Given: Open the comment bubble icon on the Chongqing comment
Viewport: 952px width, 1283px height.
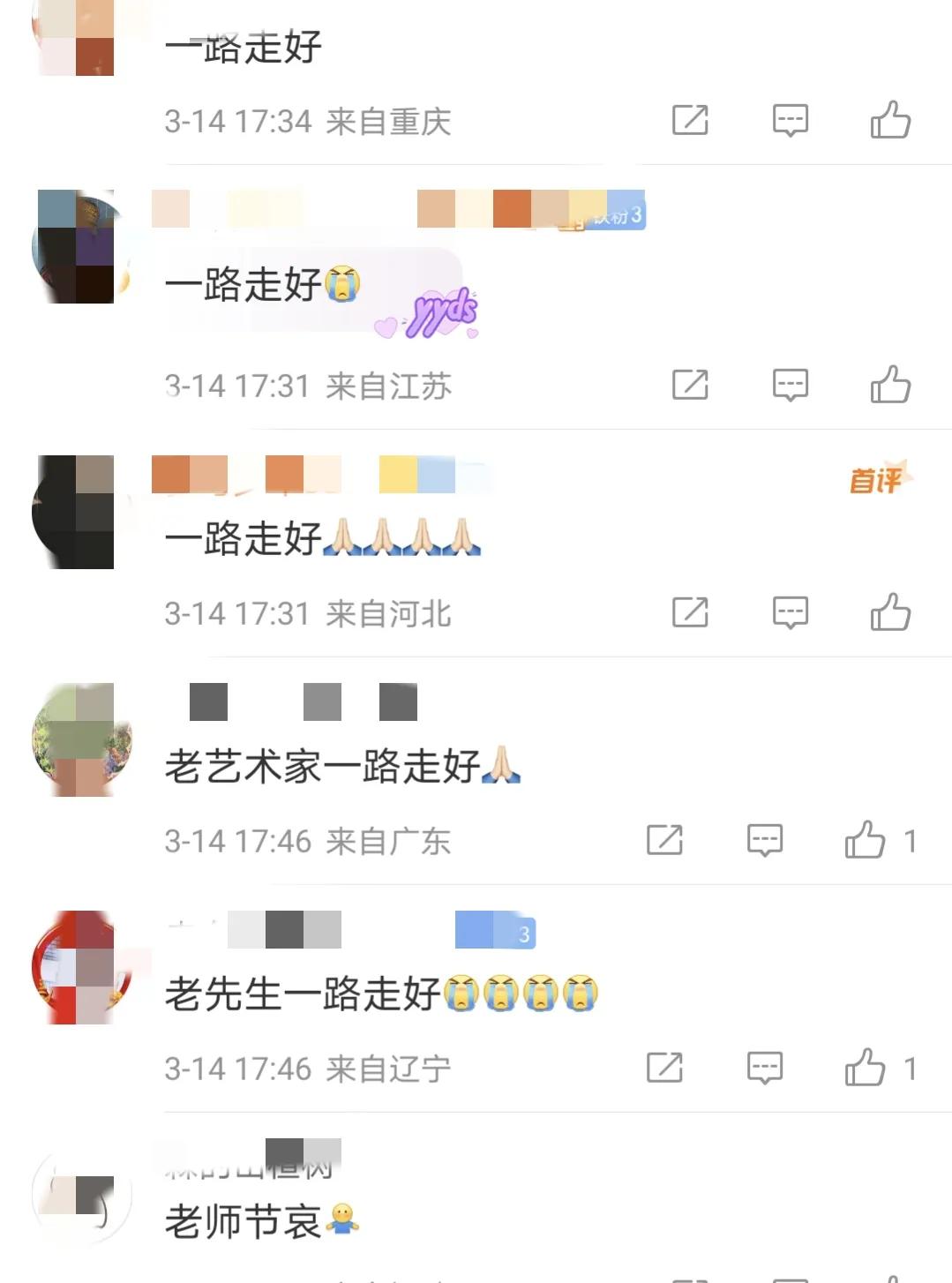Looking at the screenshot, I should (x=791, y=121).
